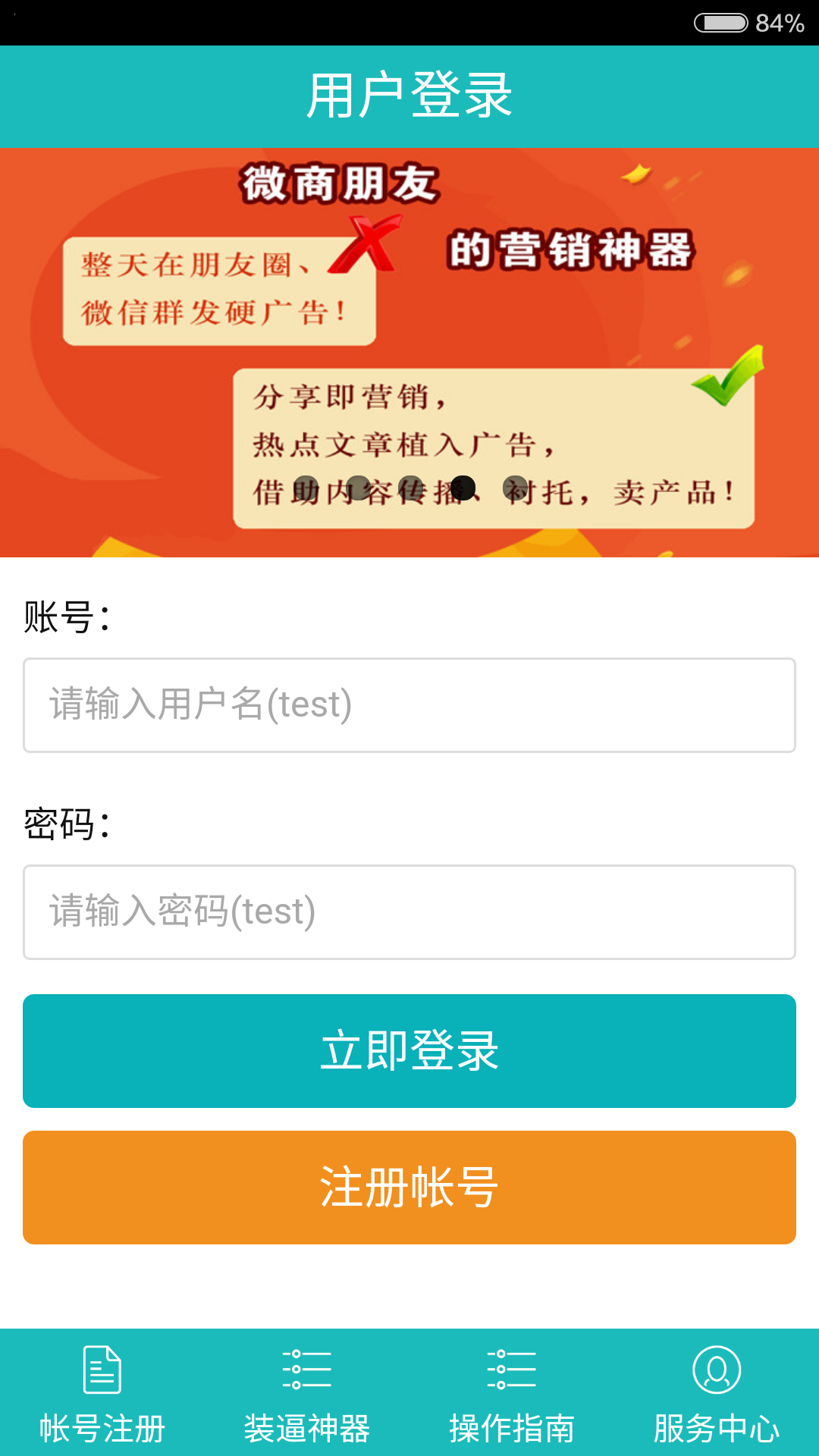Focus the 密码 password field

[x=409, y=912]
